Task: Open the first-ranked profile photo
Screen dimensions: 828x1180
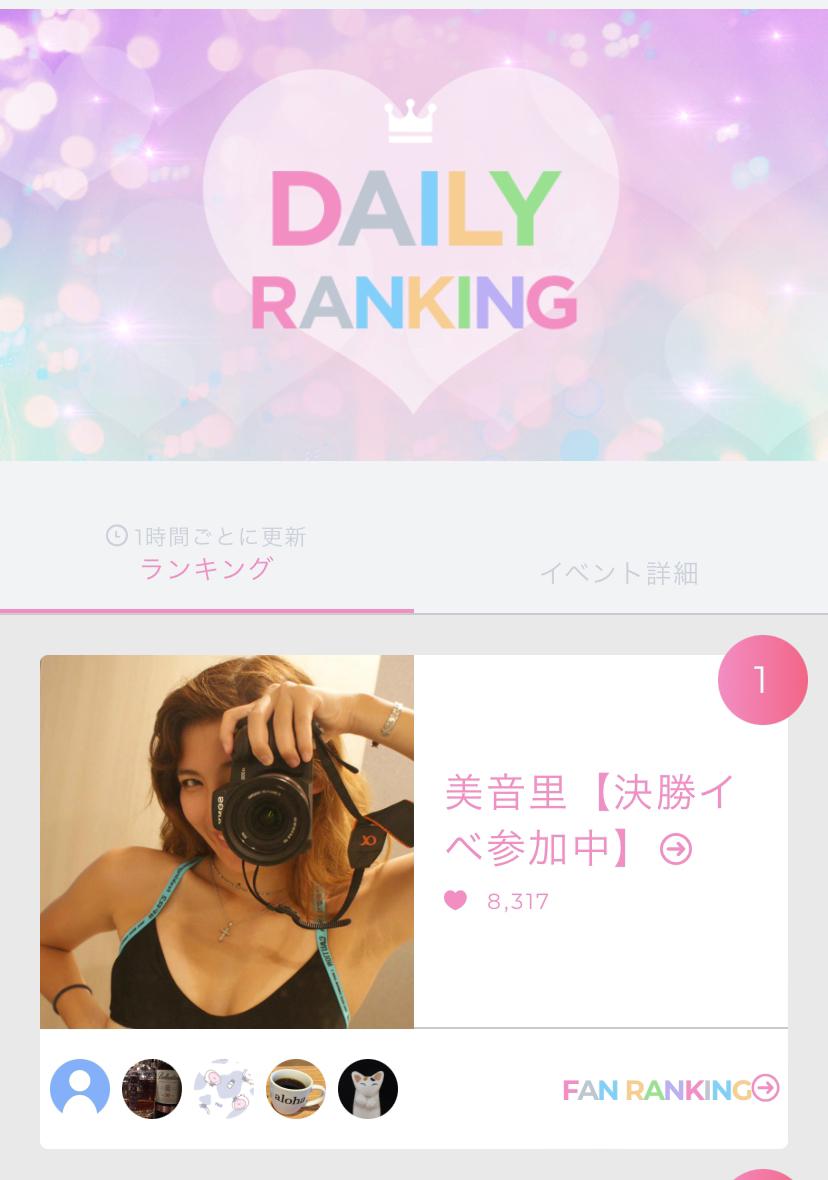Action: click(x=227, y=841)
